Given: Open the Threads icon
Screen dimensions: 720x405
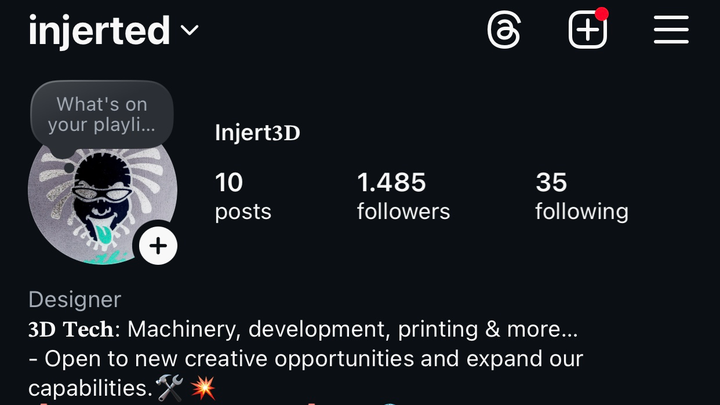Looking at the screenshot, I should pyautogui.click(x=504, y=30).
